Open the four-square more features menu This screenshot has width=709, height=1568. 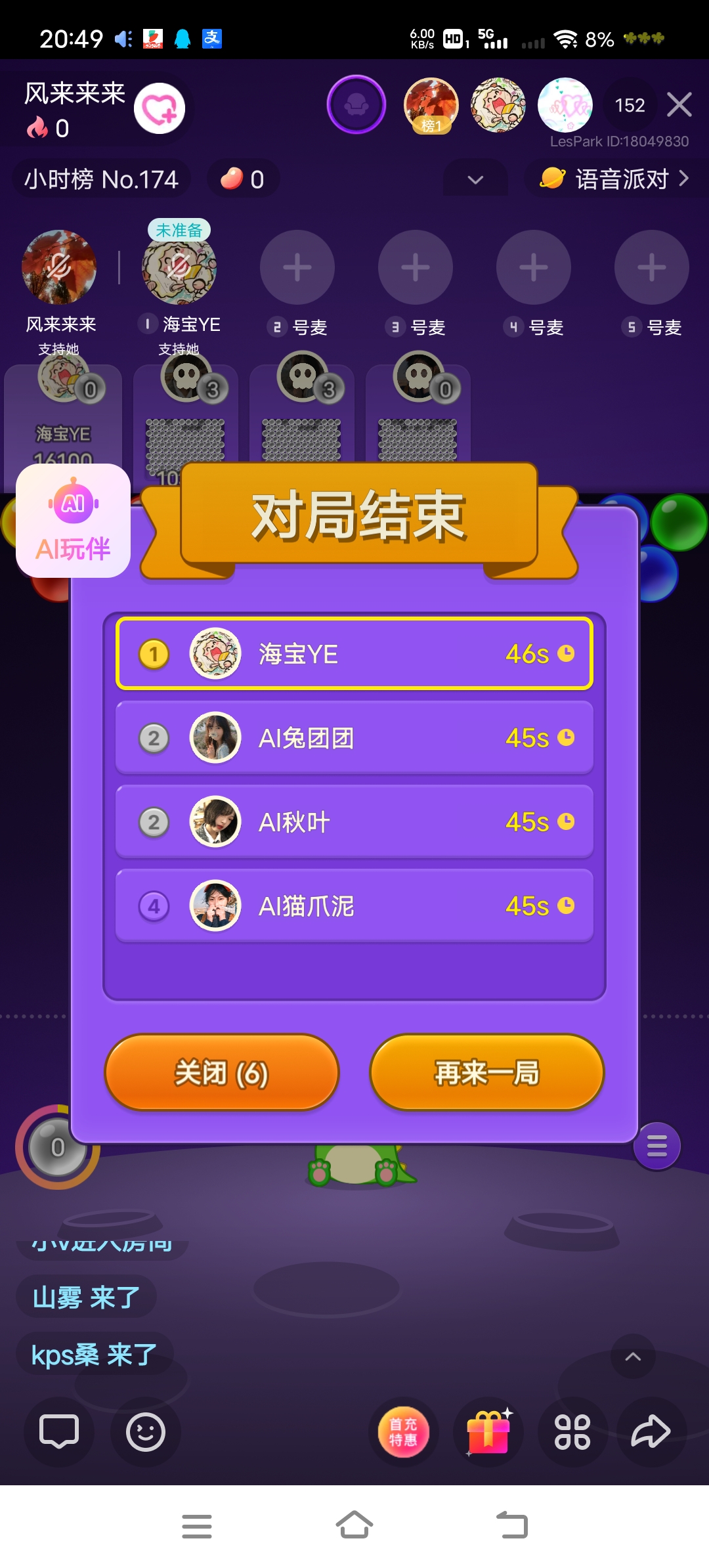point(572,1431)
